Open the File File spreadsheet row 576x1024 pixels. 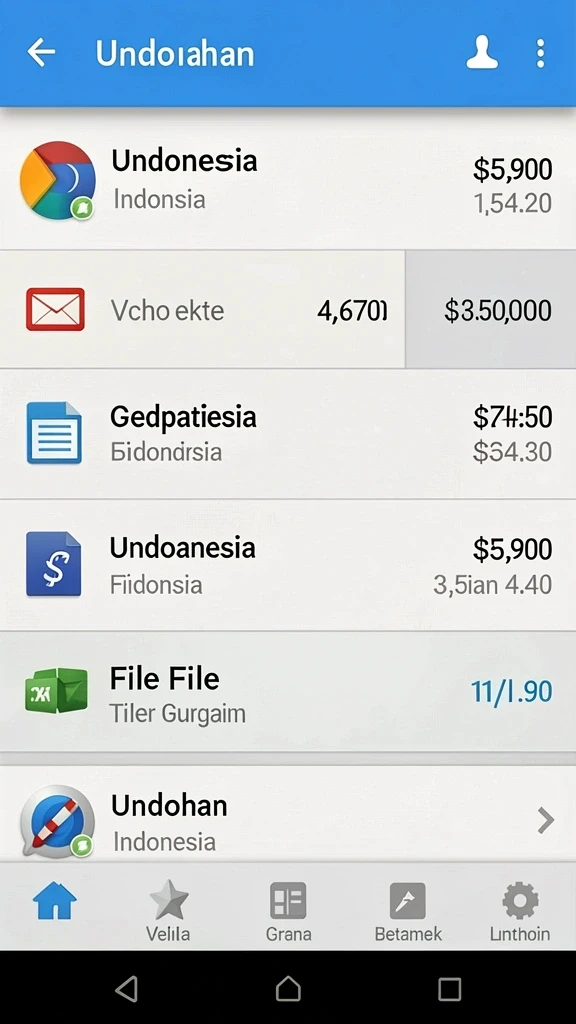click(288, 692)
